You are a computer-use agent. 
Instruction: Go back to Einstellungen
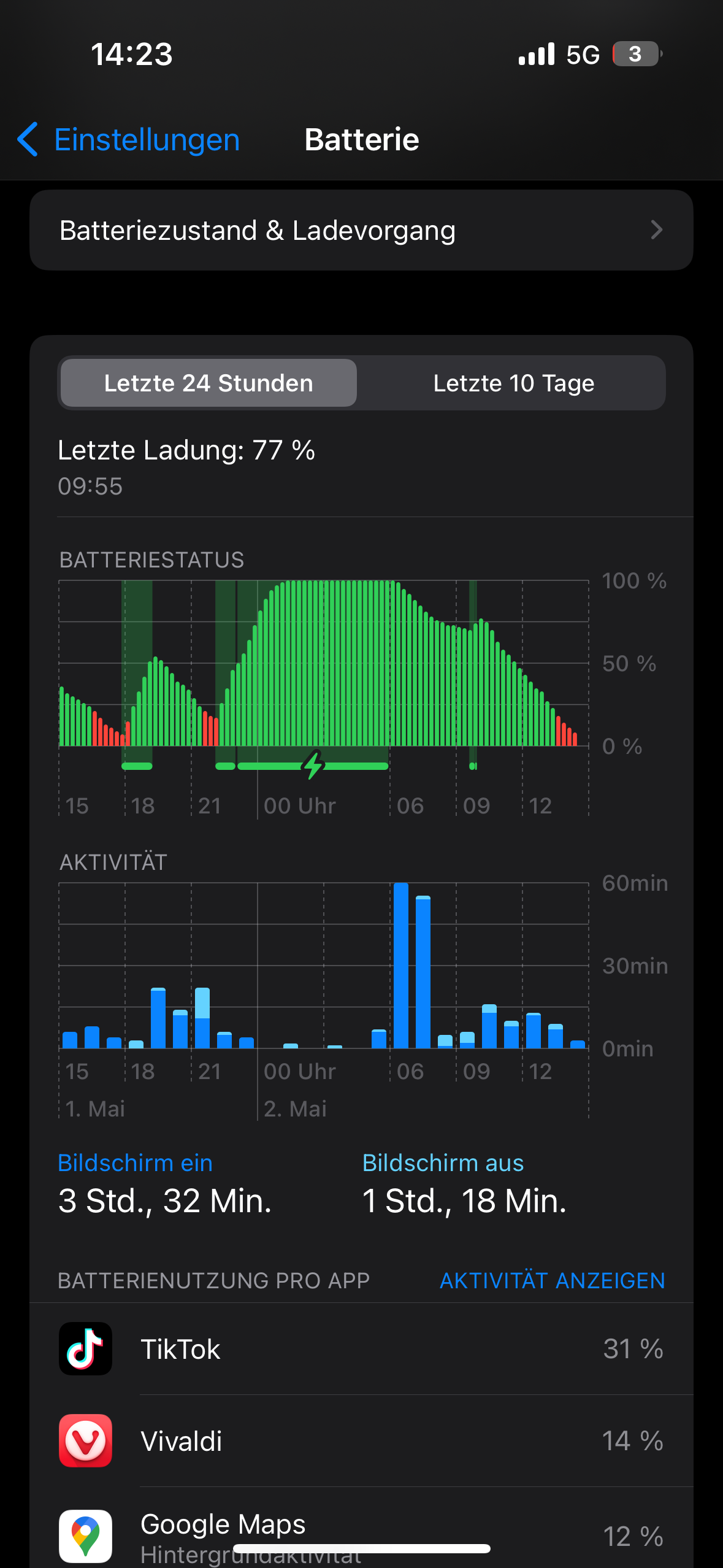click(129, 140)
